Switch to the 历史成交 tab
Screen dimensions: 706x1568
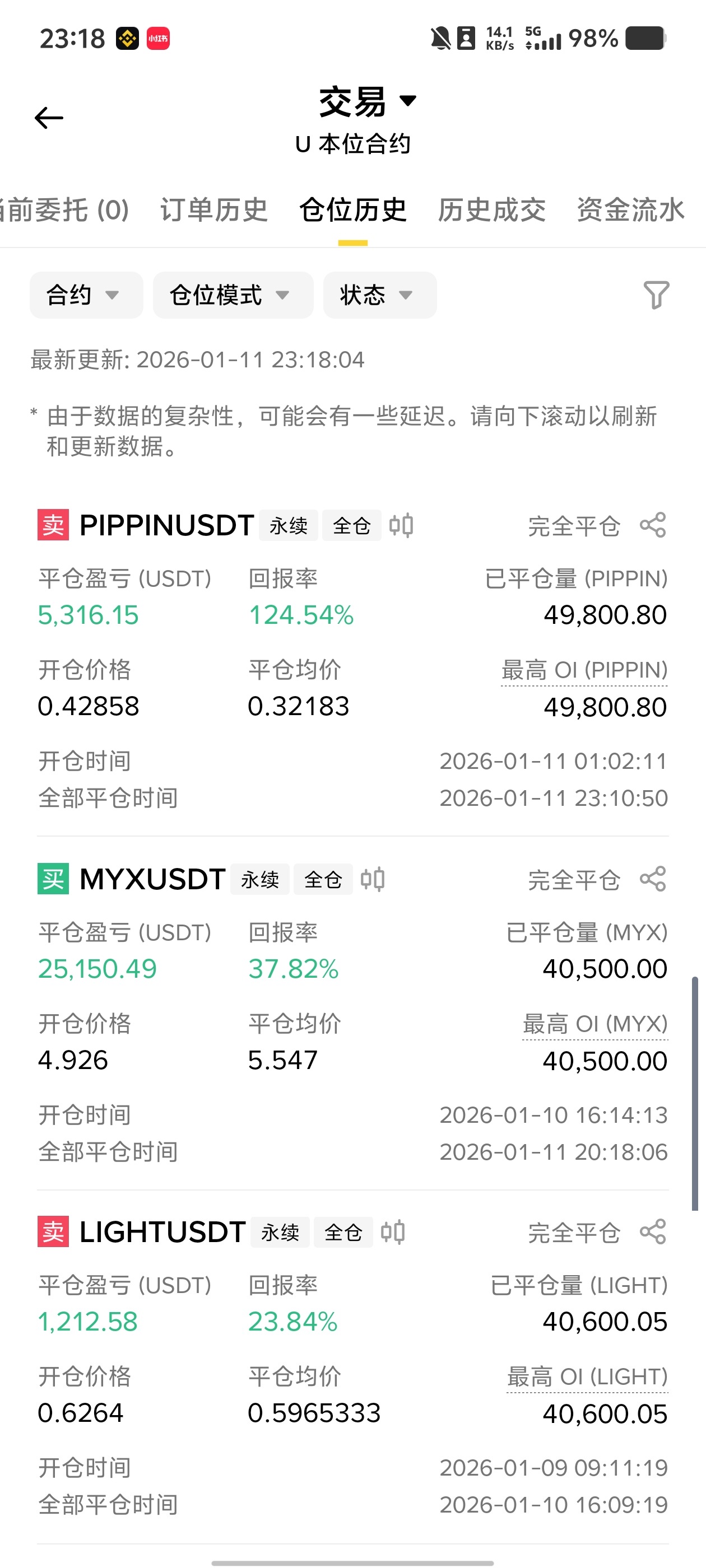coord(491,210)
